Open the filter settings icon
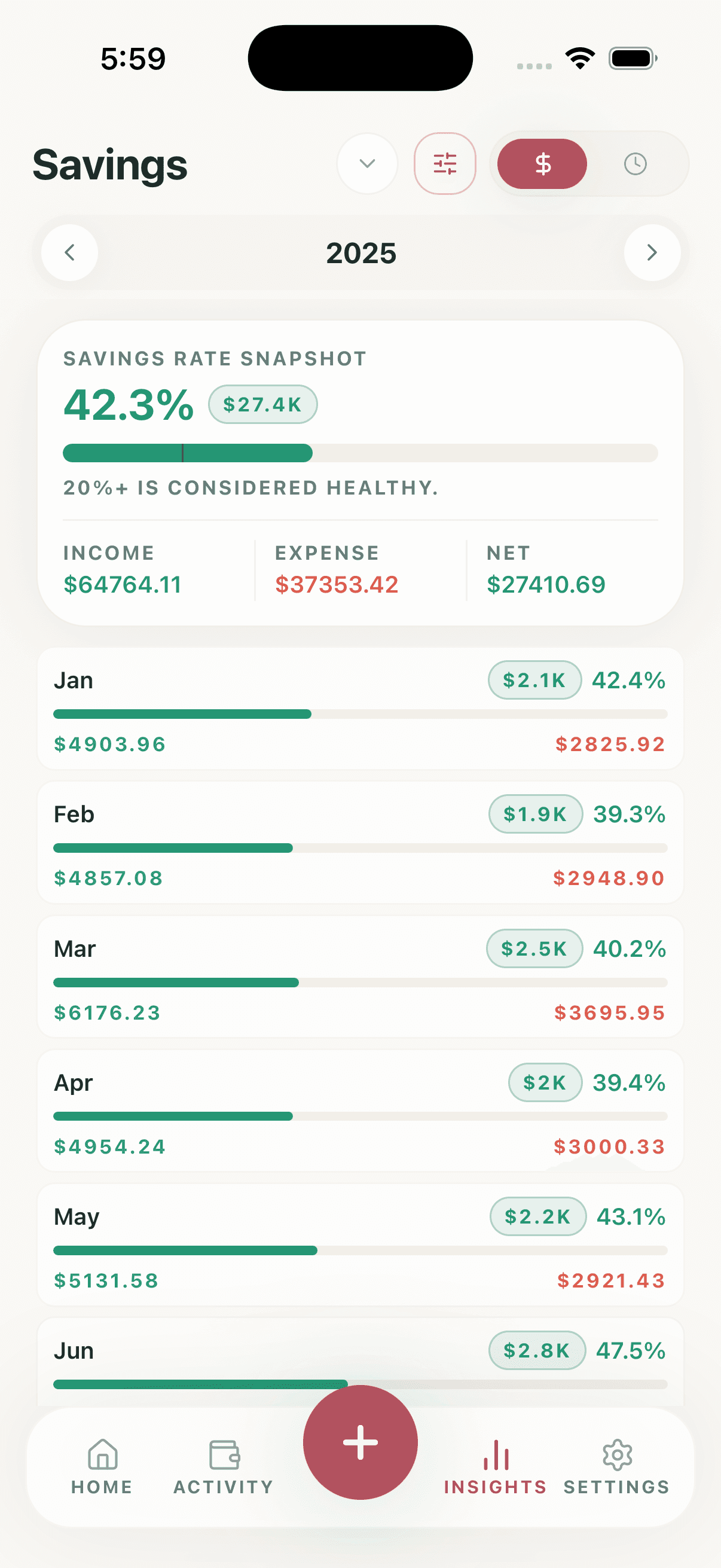This screenshot has width=721, height=1568. 445,164
